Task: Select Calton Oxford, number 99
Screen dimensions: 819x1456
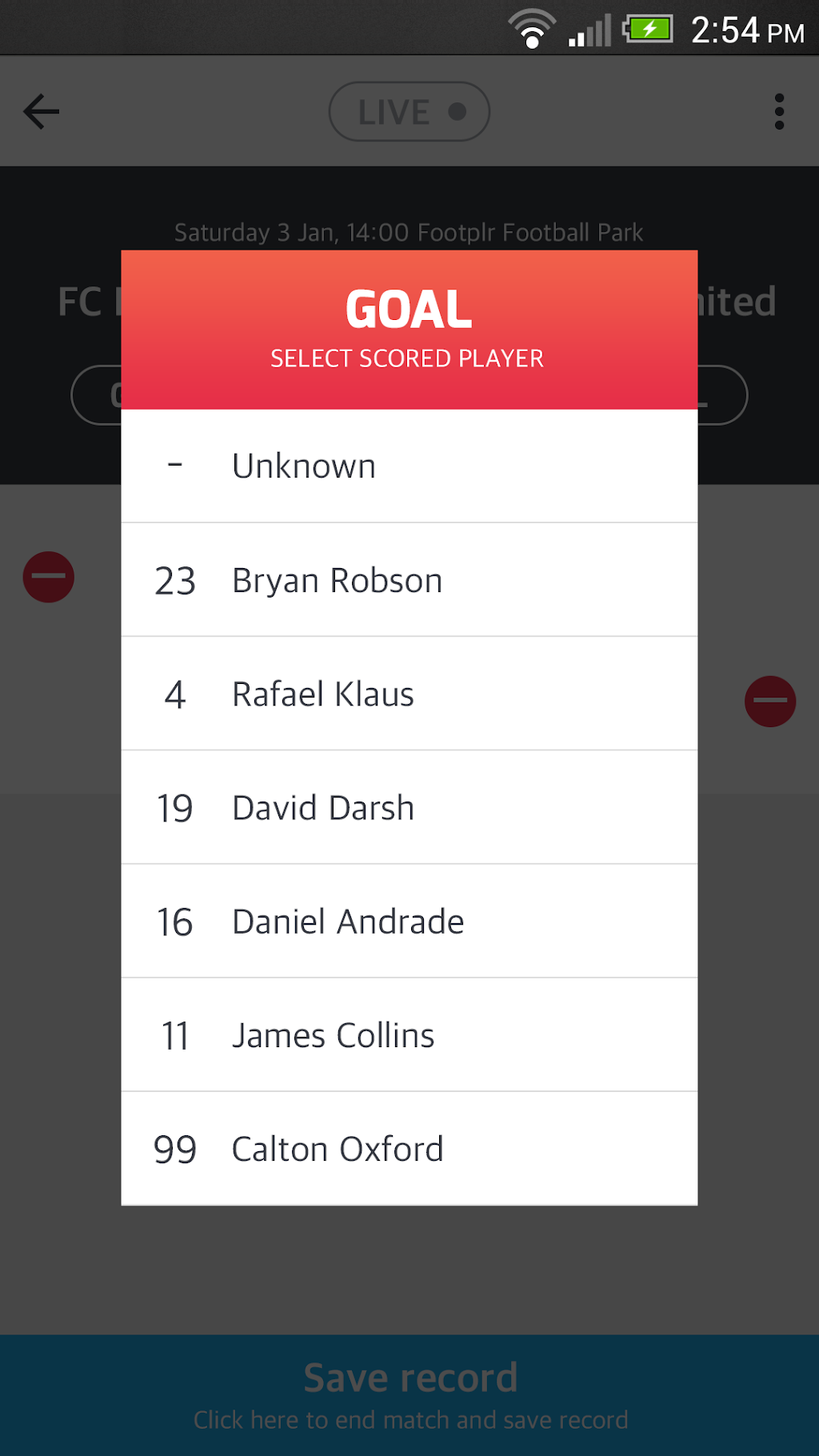Action: click(408, 1149)
